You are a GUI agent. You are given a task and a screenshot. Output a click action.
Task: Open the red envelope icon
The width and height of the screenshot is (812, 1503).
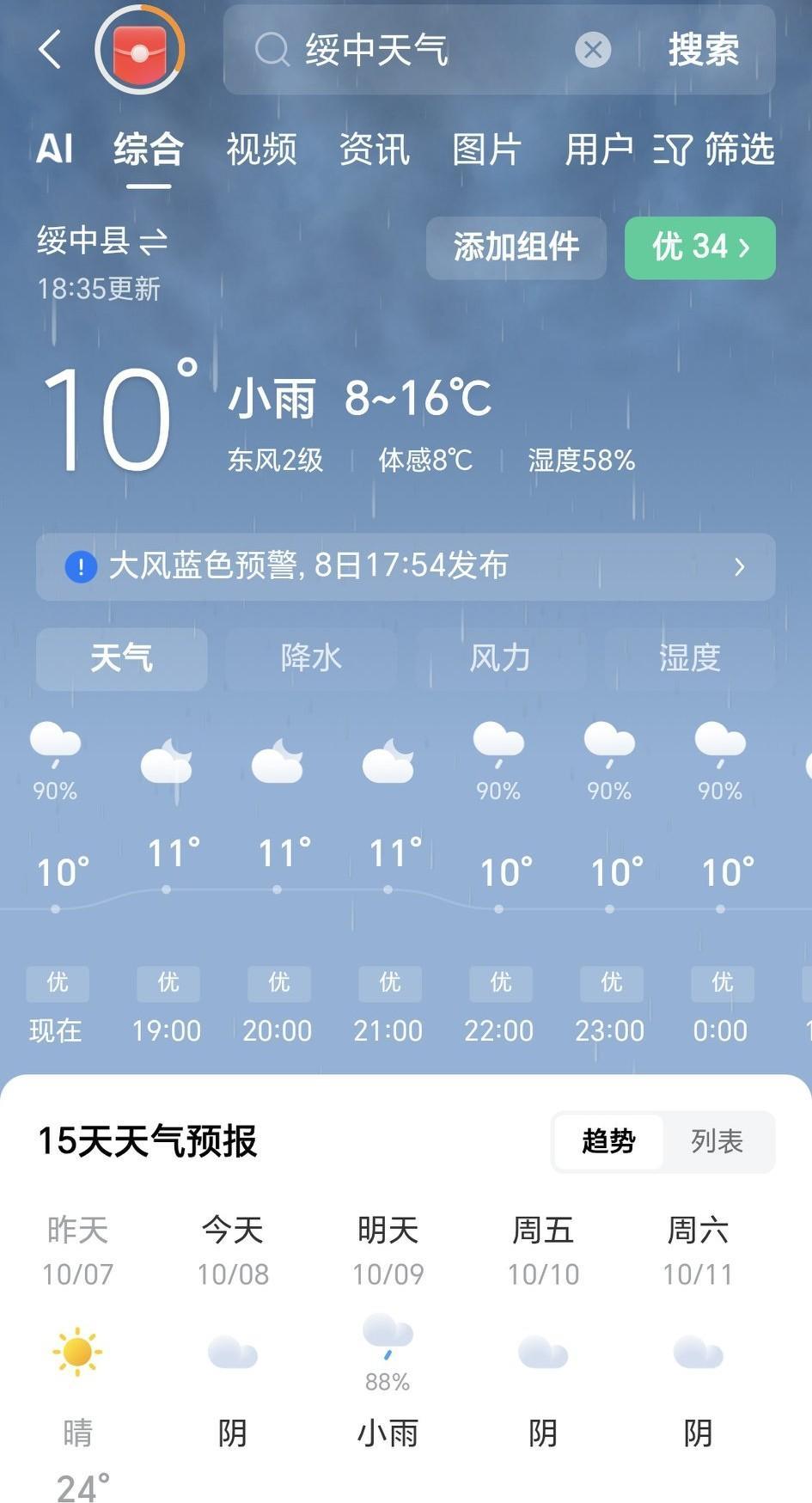click(x=139, y=50)
